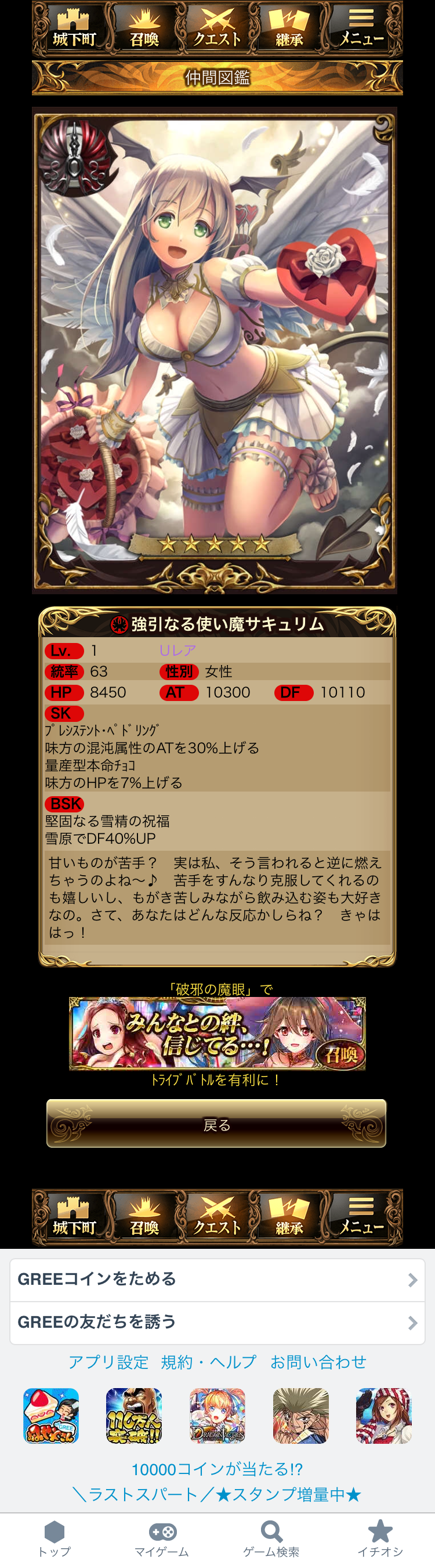This screenshot has width=435, height=1568.
Task: Open メニュー in the lower game navigation bar
Action: click(x=362, y=1216)
